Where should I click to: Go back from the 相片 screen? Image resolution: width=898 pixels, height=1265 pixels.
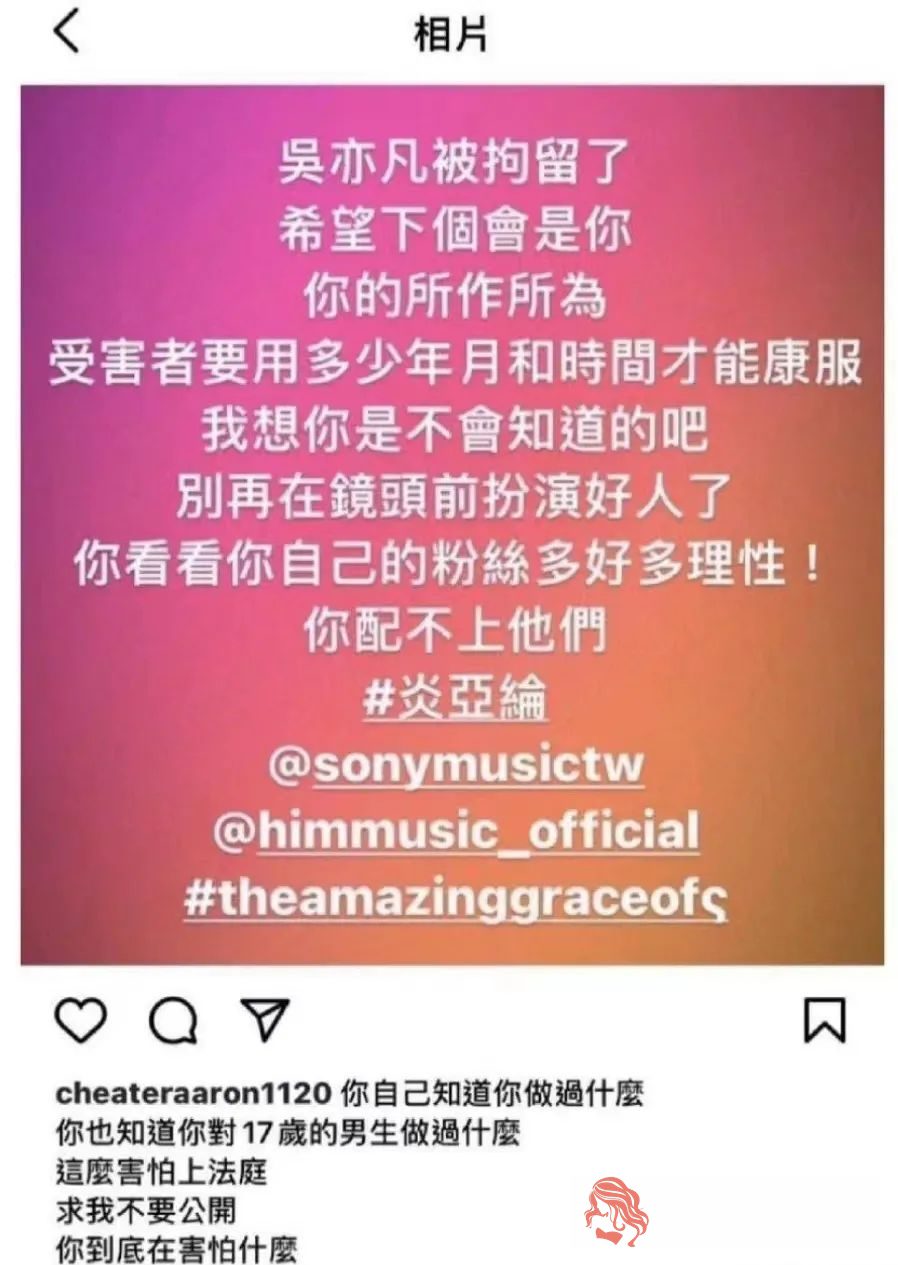click(66, 33)
